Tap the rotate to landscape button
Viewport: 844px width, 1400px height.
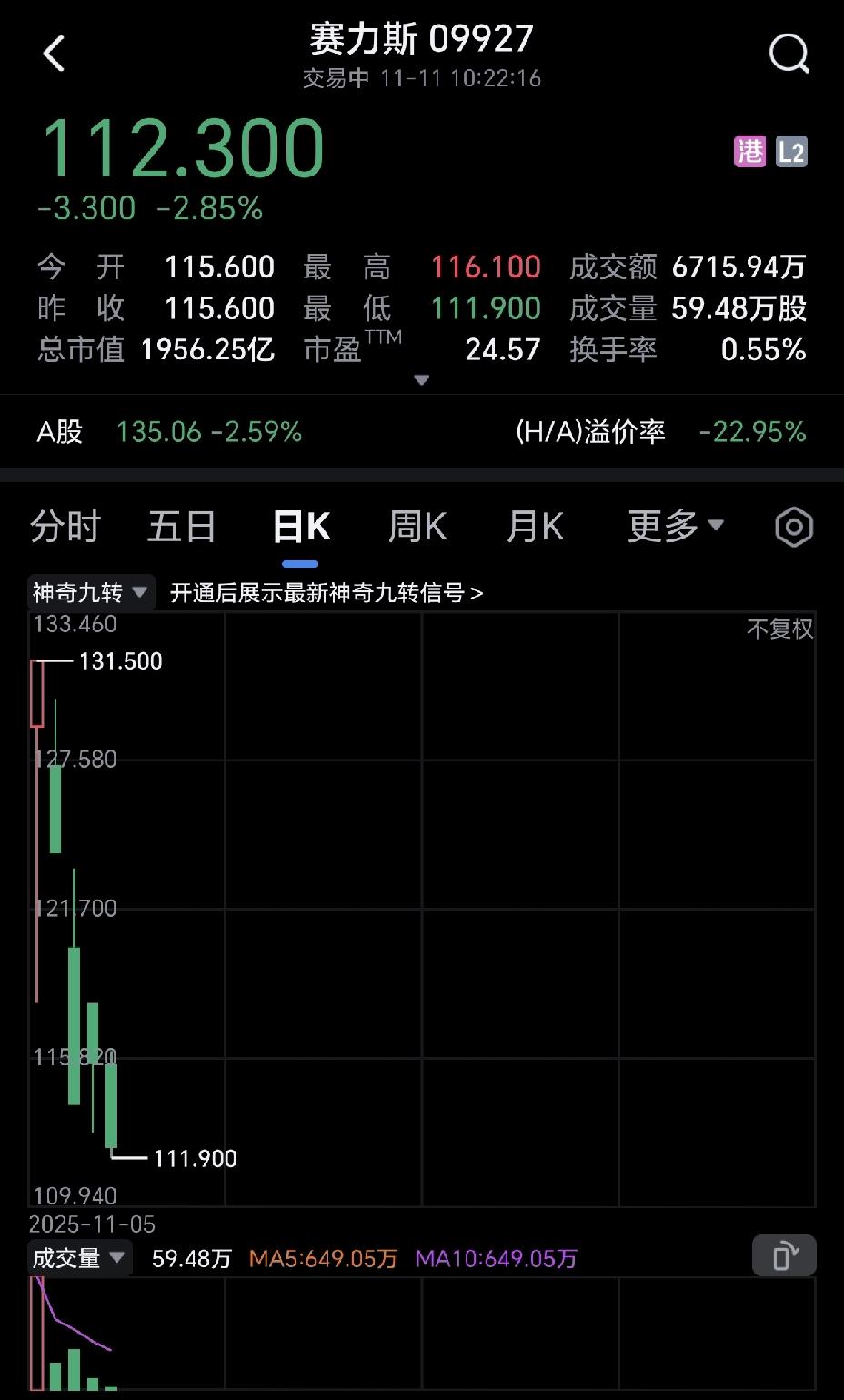(784, 1257)
